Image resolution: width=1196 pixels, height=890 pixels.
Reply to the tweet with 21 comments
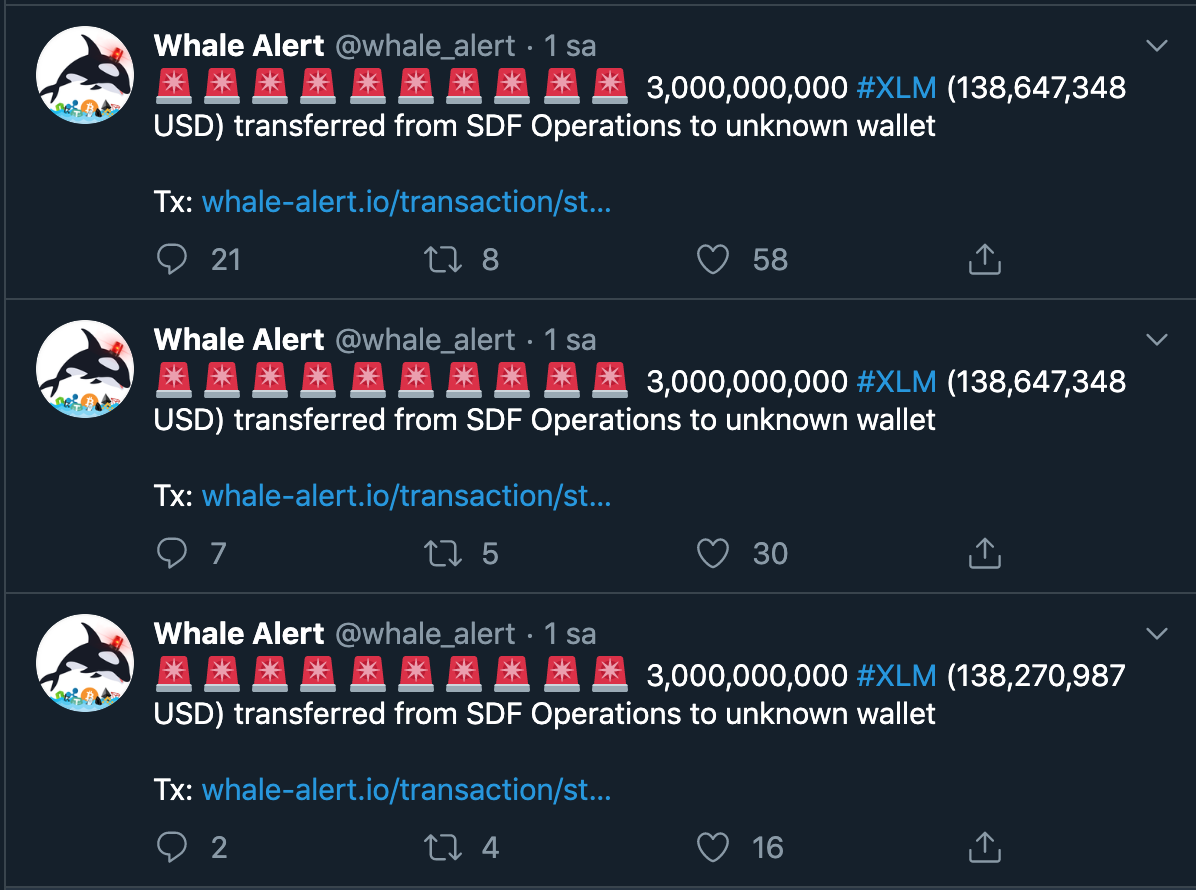tap(173, 260)
